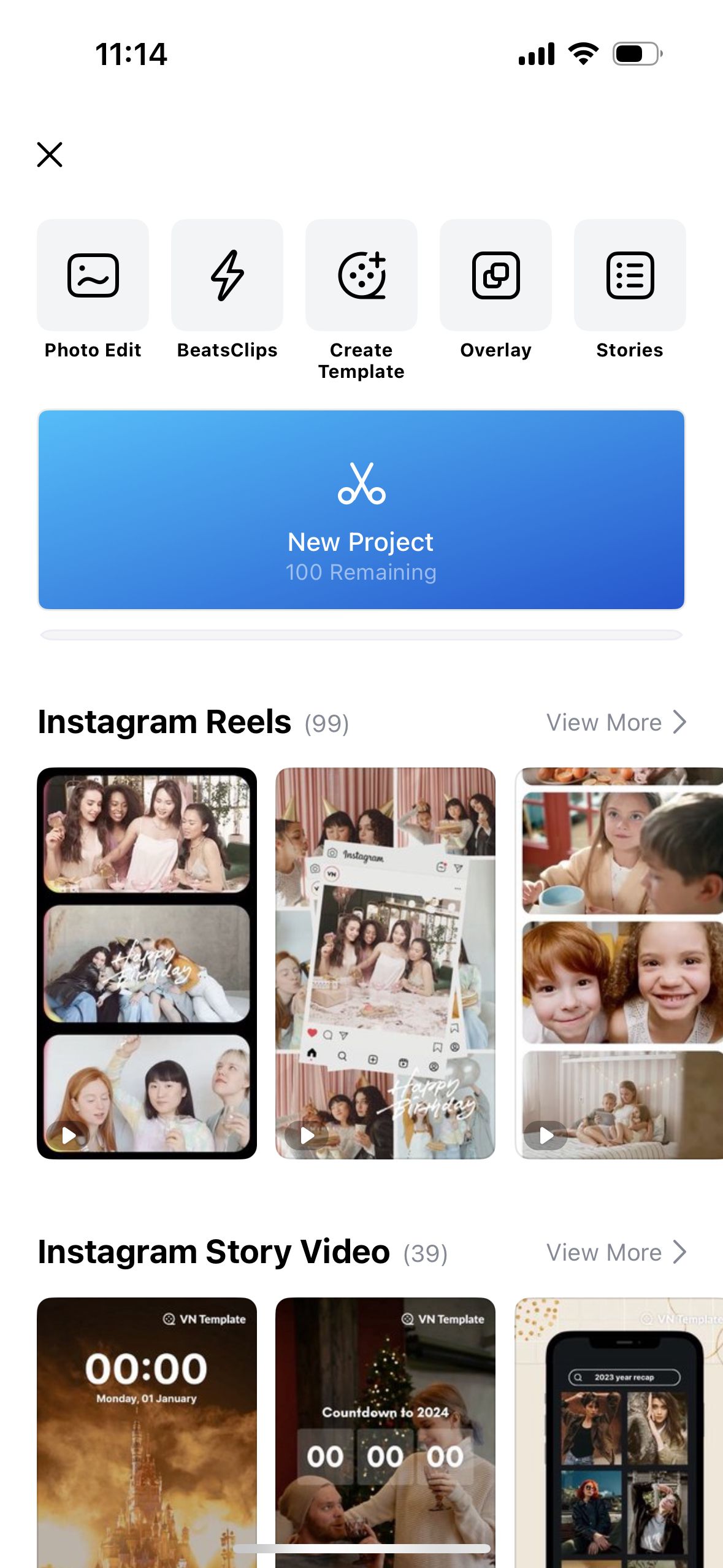This screenshot has height=1568, width=723.
Task: Open the 00:00 Monday 01 January story template
Action: (147, 1429)
